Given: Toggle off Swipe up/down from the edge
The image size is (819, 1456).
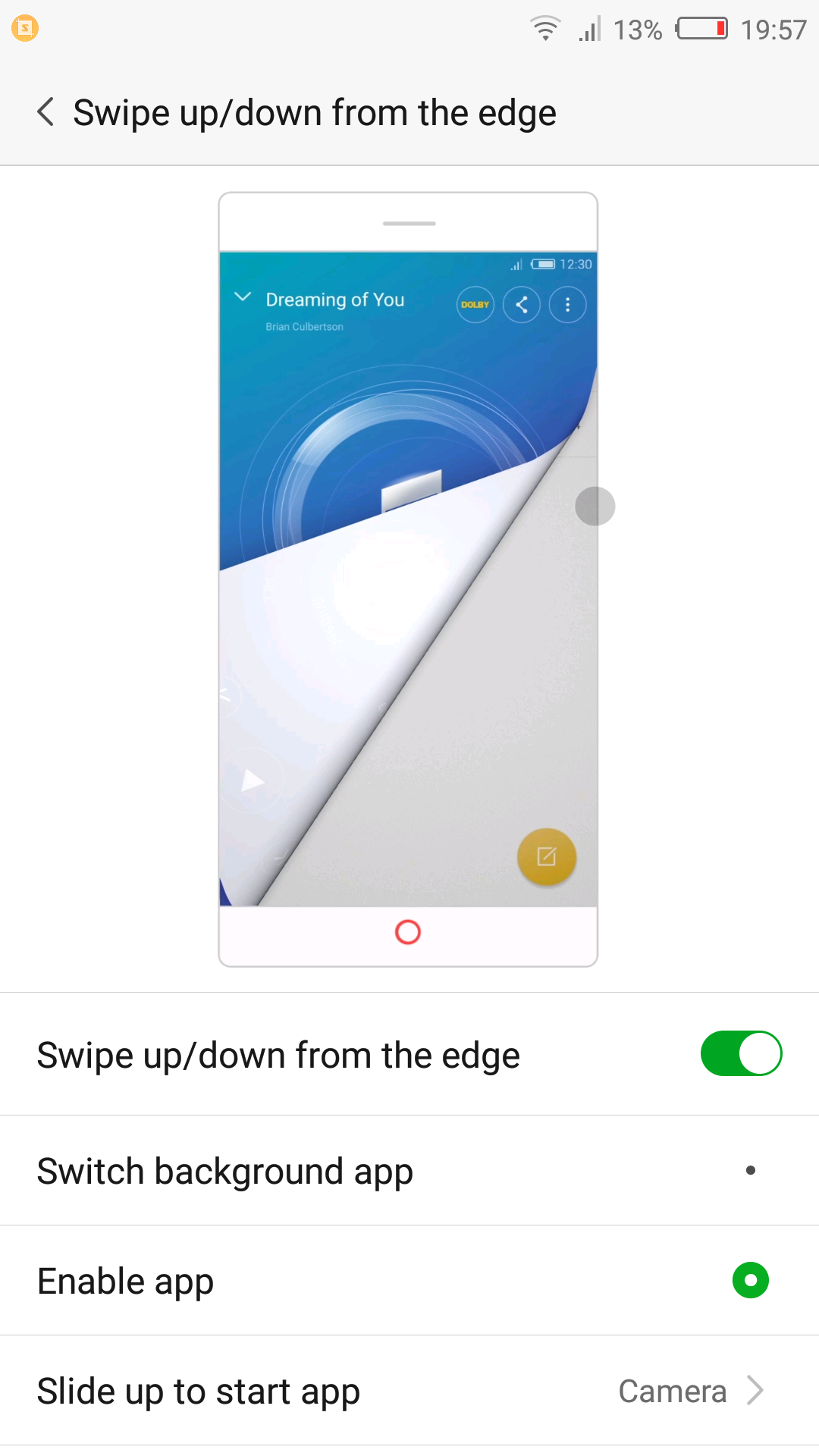Looking at the screenshot, I should tap(741, 1053).
